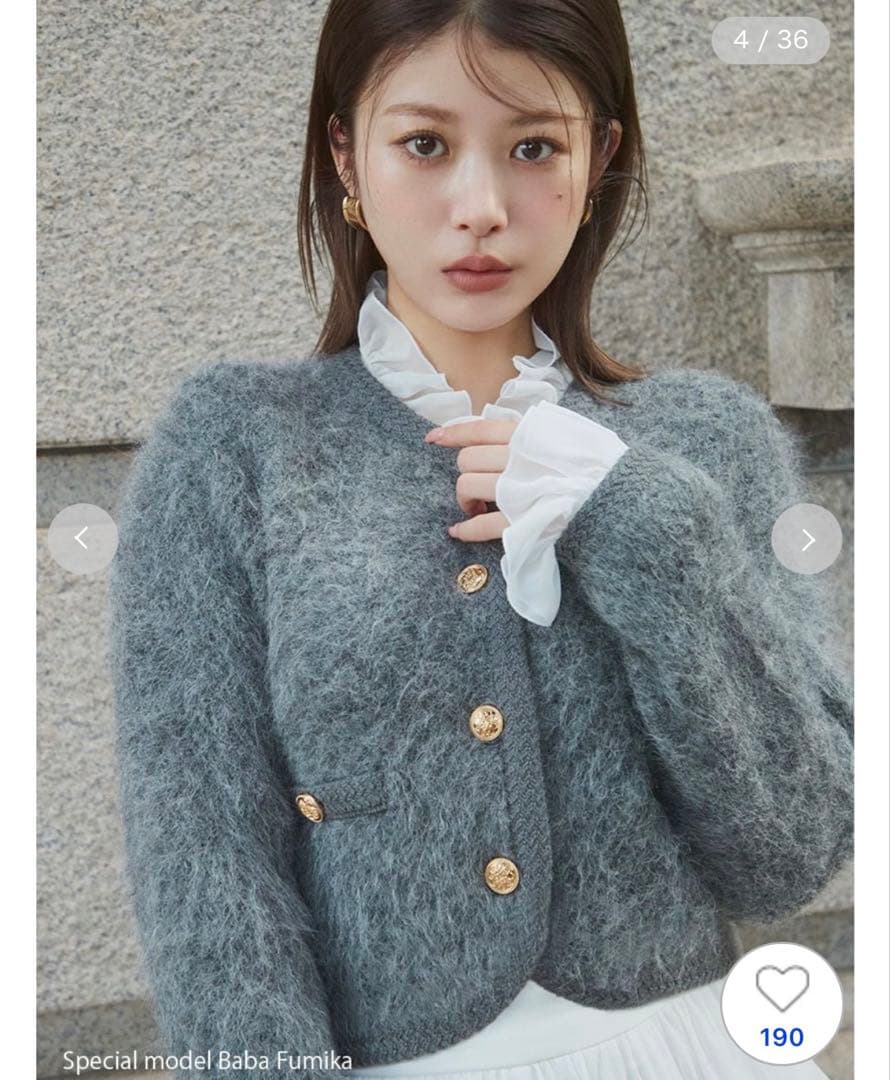This screenshot has height=1080, width=890.
Task: Add item to favorites with heart
Action: (x=781, y=990)
